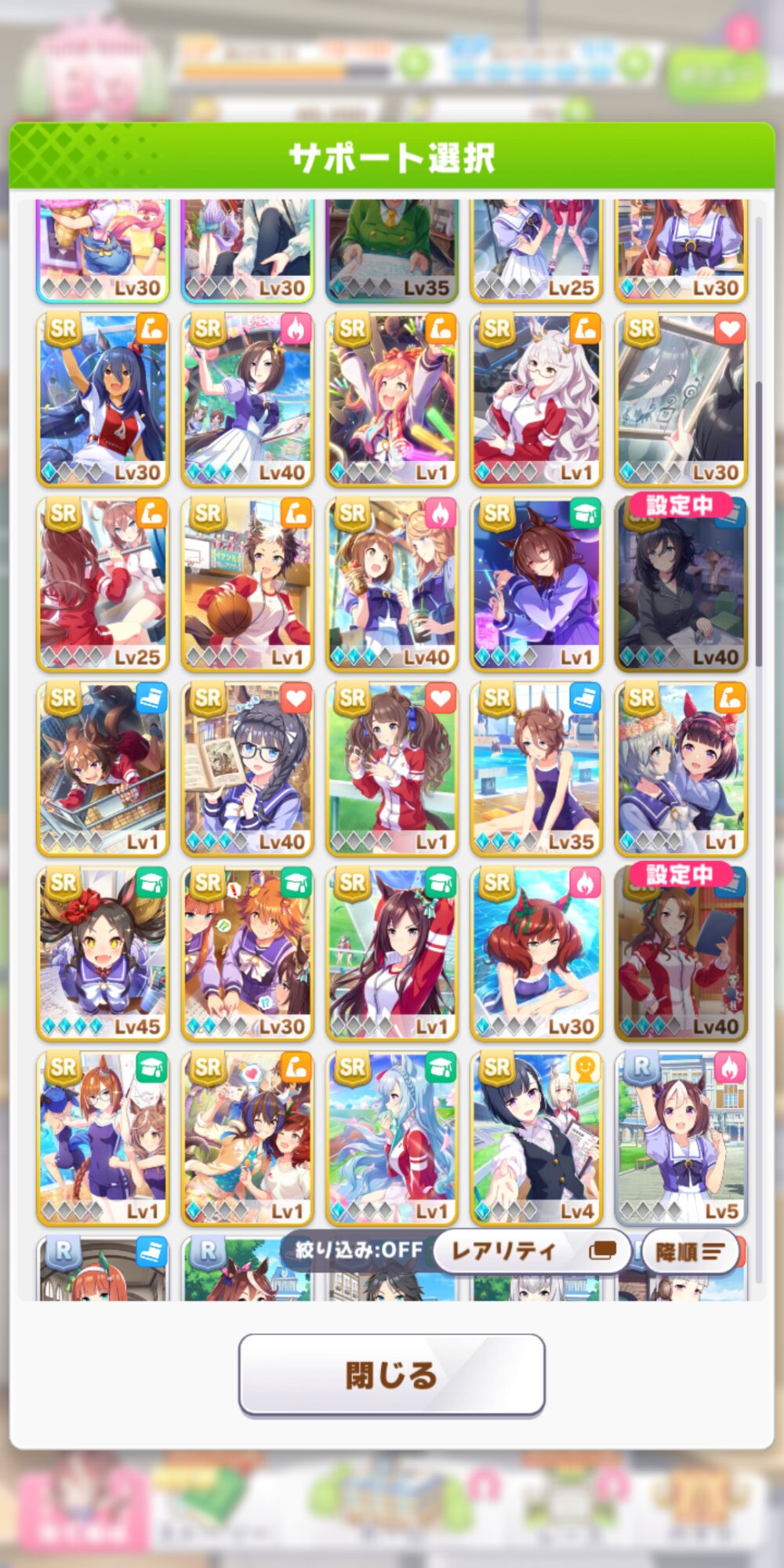Select the SR basketball girl card Lv1

(247, 585)
